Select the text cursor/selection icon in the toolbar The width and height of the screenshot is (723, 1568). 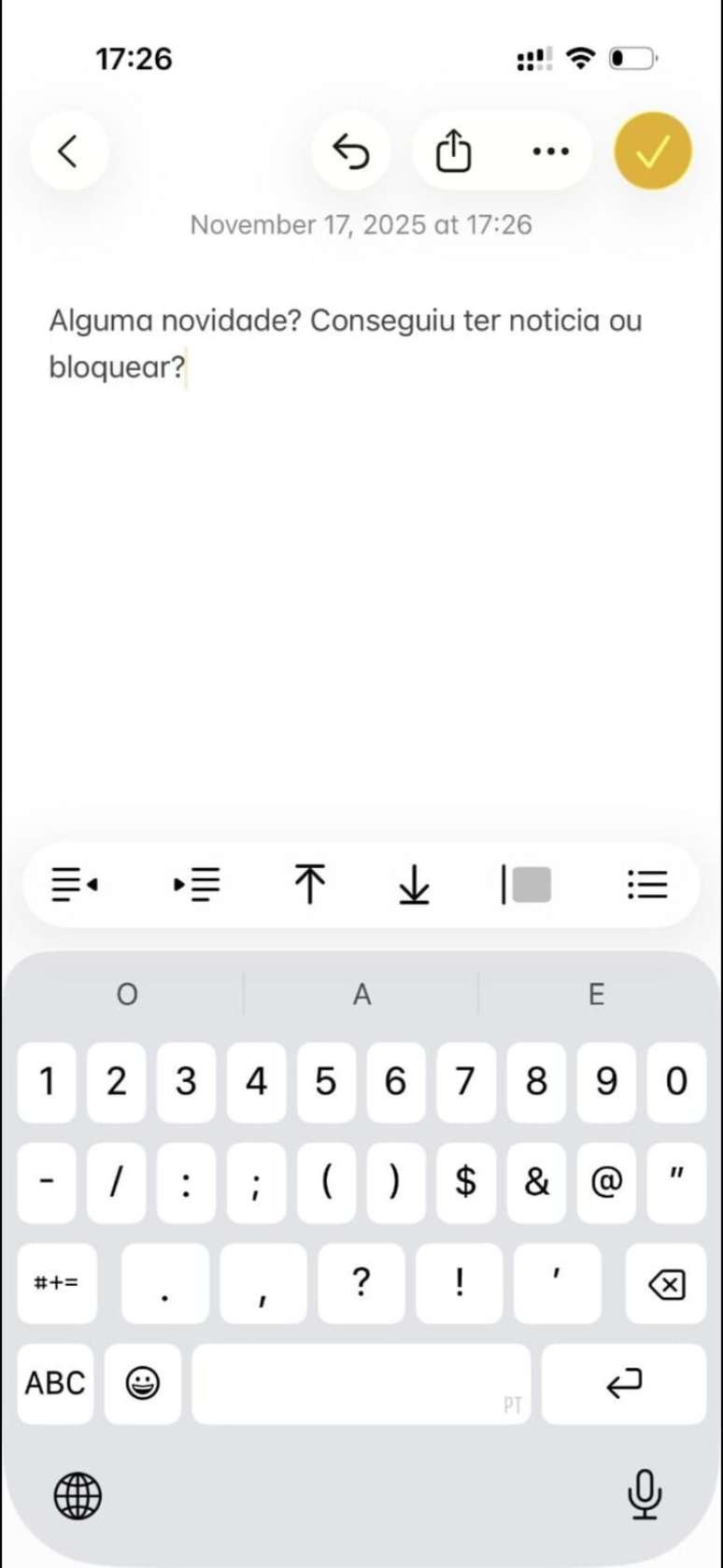click(524, 884)
